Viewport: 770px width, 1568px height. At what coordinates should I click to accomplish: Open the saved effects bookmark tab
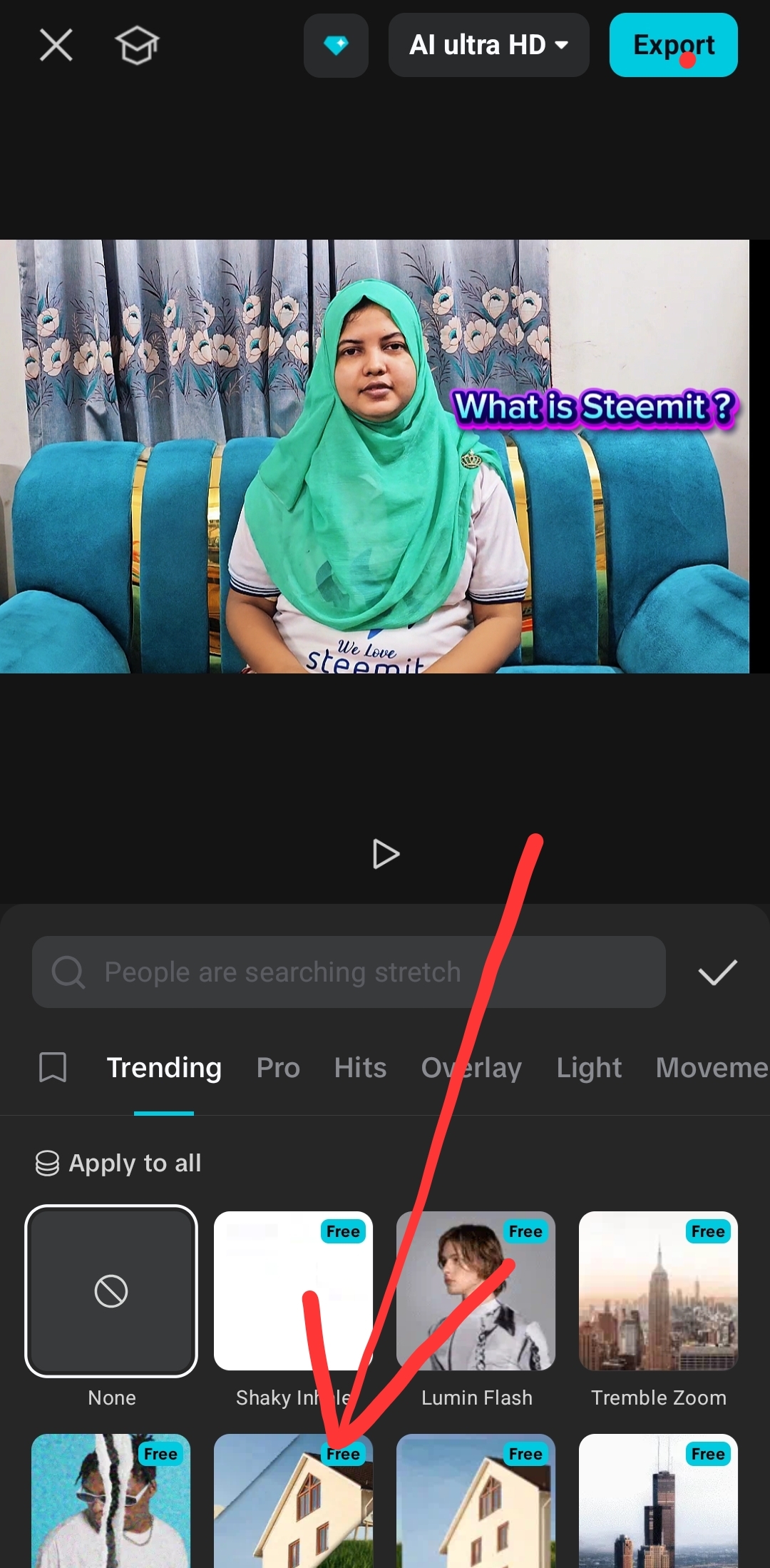[53, 1067]
